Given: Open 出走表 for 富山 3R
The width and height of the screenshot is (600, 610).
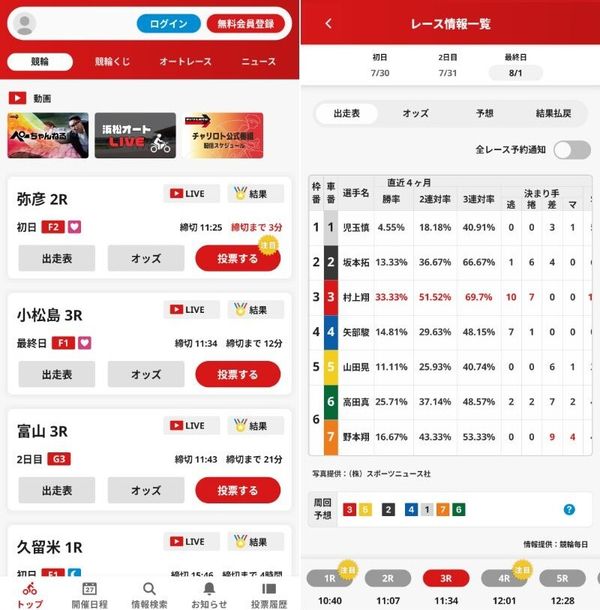Looking at the screenshot, I should tap(57, 490).
